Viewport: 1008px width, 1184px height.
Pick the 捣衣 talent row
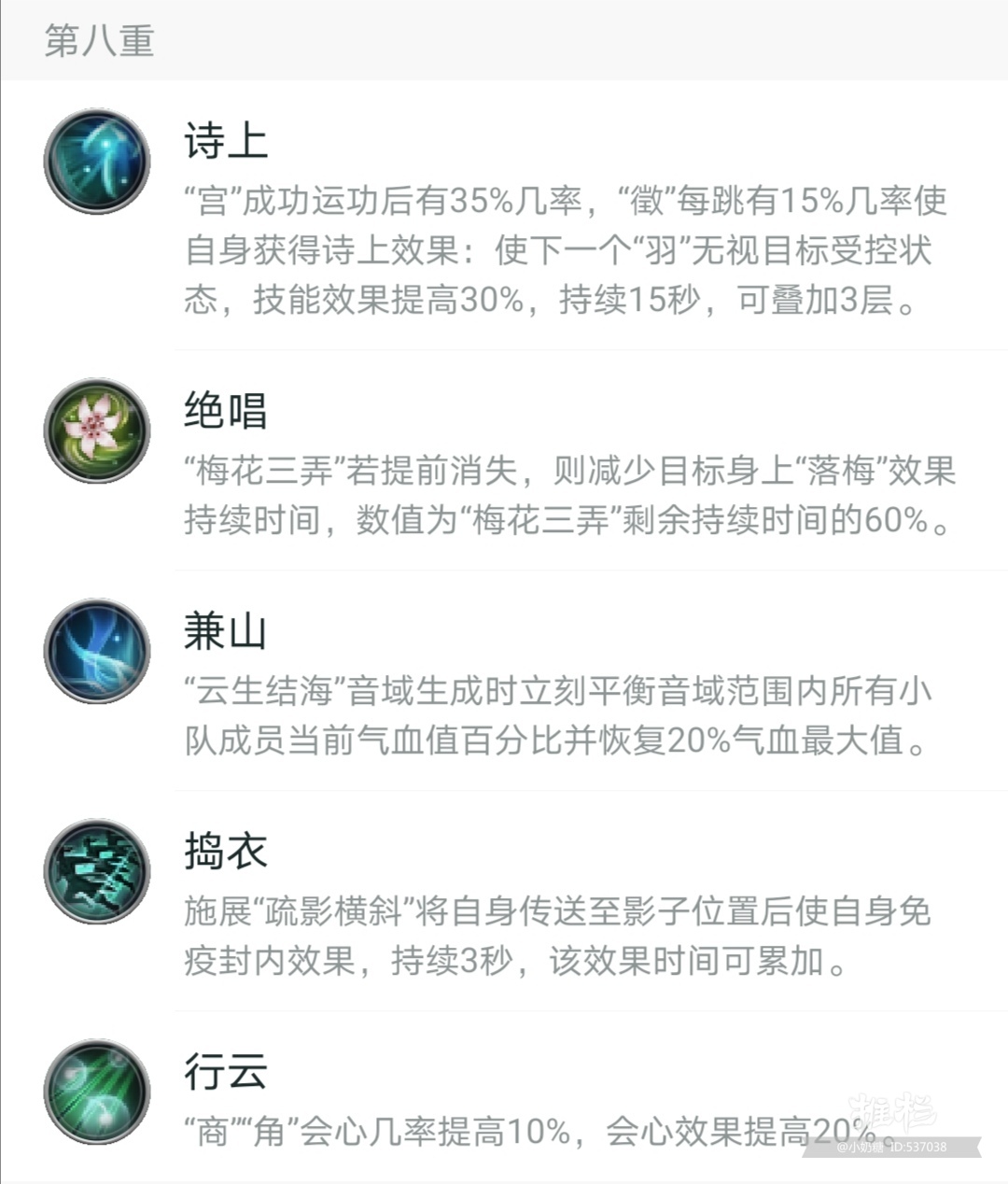pyautogui.click(x=504, y=902)
